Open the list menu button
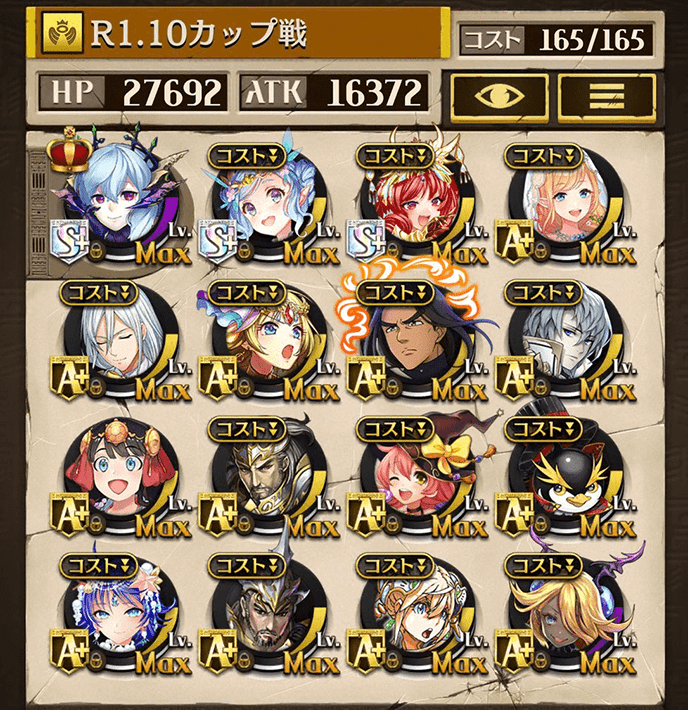Viewport: 688px width, 710px height. 606,97
